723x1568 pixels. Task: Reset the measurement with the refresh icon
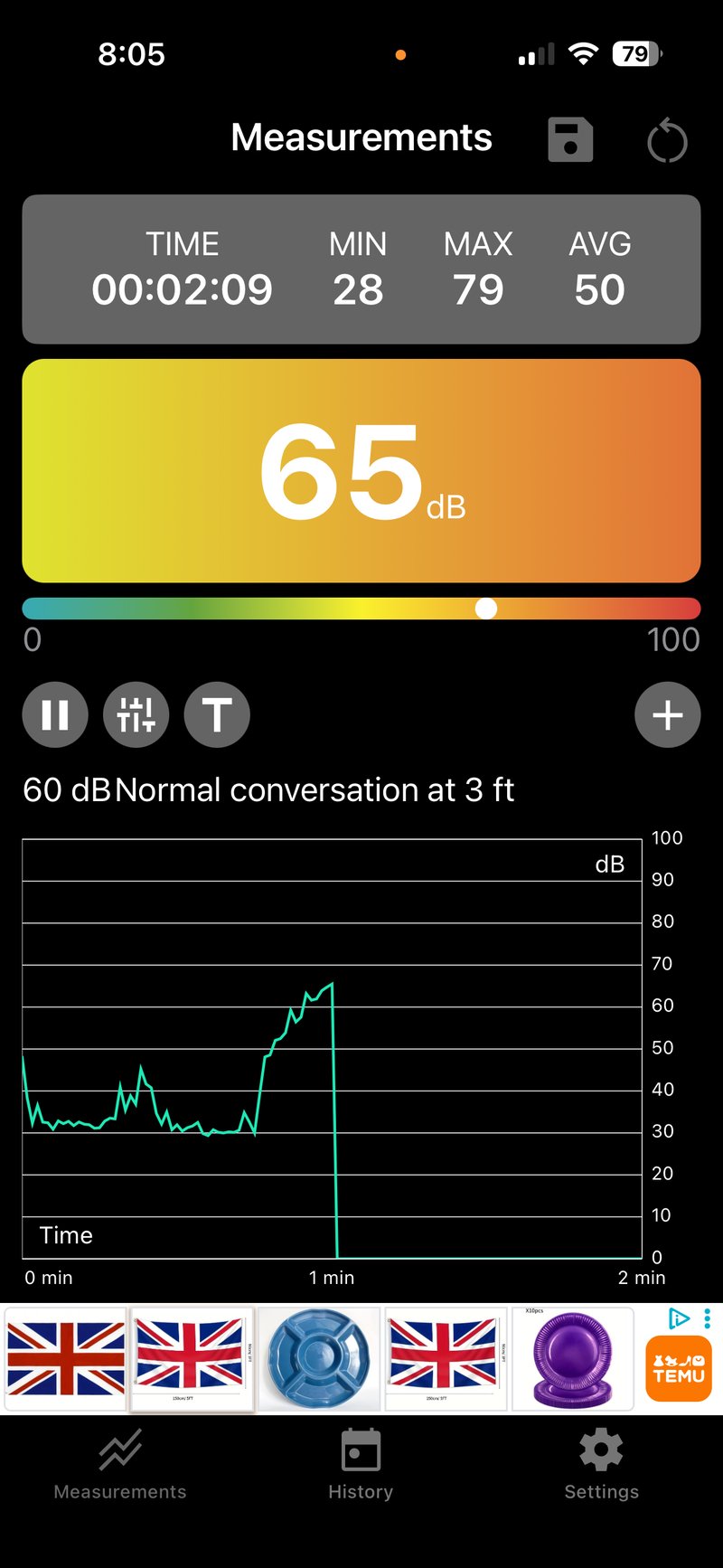tap(667, 142)
